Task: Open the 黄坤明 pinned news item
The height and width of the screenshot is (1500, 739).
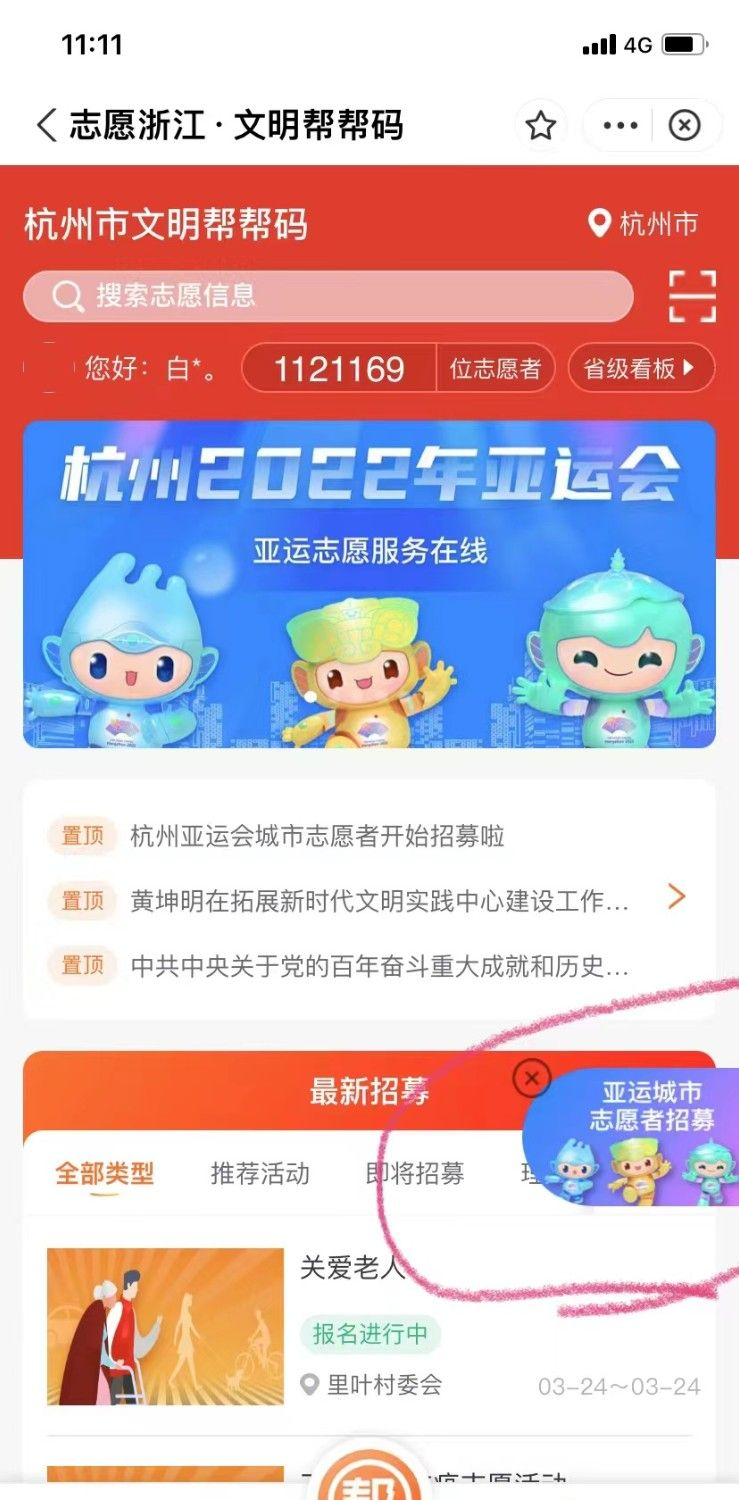Action: click(378, 901)
